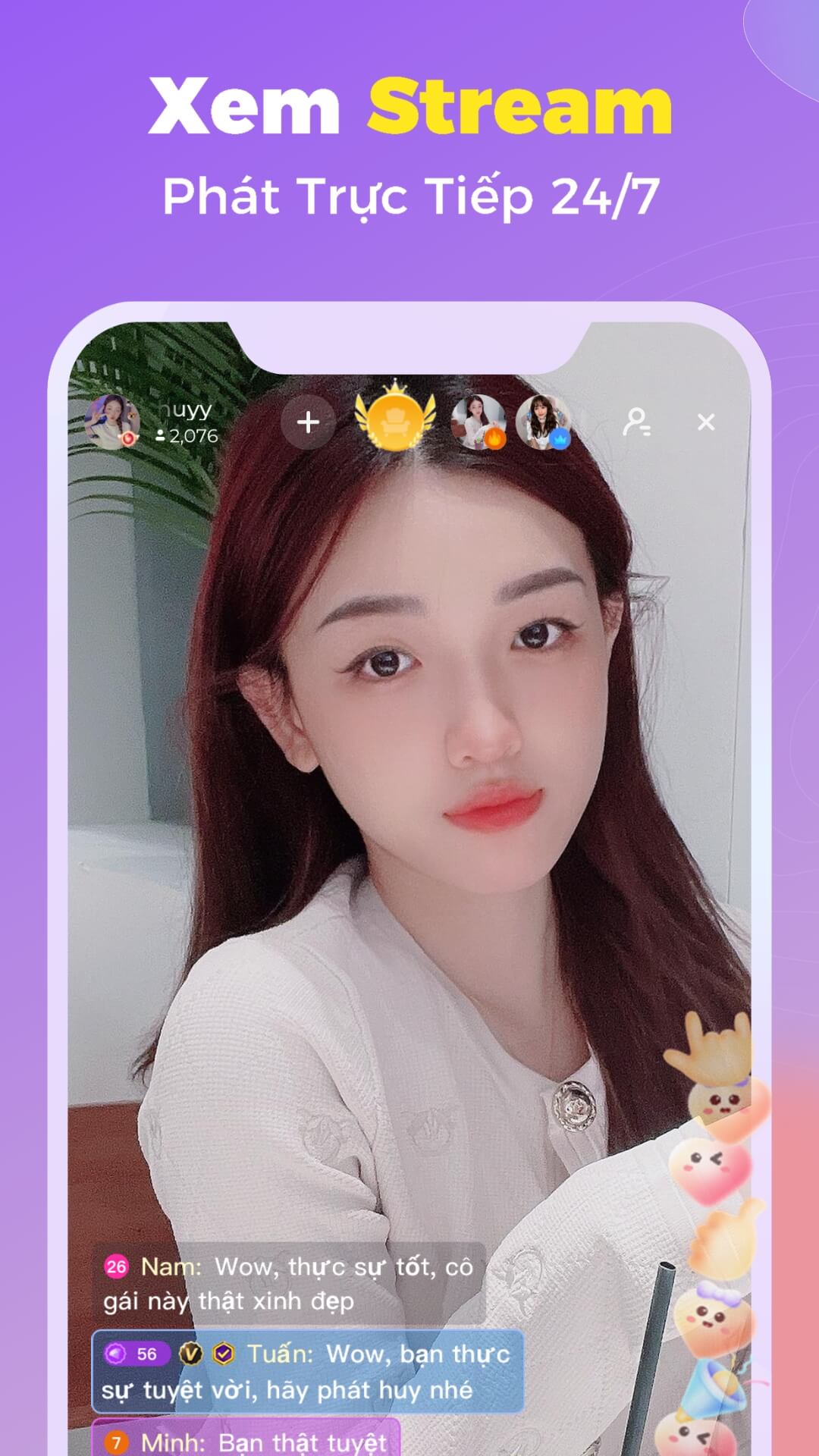This screenshot has height=1456, width=819.
Task: Tap the gold throne ranking icon
Action: tap(394, 422)
